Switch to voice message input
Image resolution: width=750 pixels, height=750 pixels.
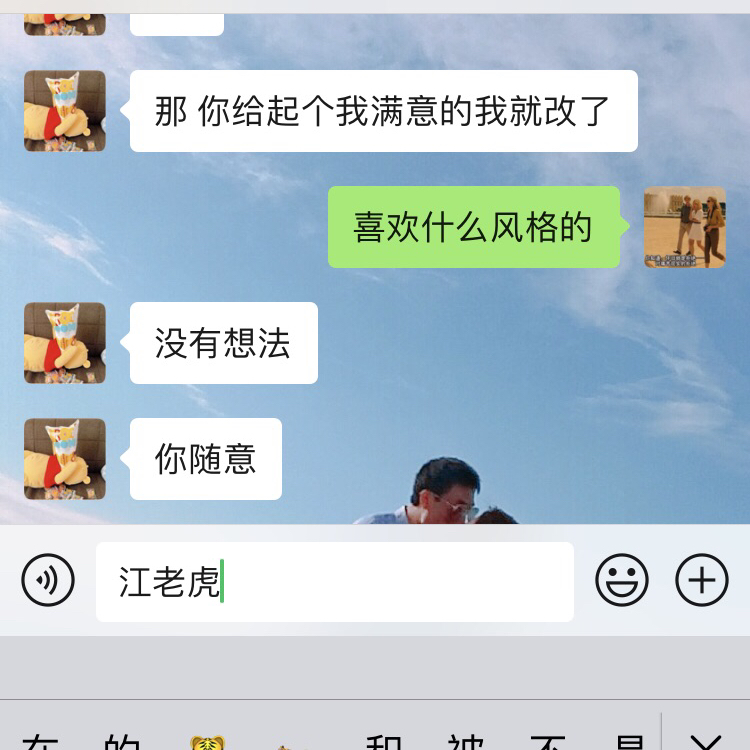48,580
